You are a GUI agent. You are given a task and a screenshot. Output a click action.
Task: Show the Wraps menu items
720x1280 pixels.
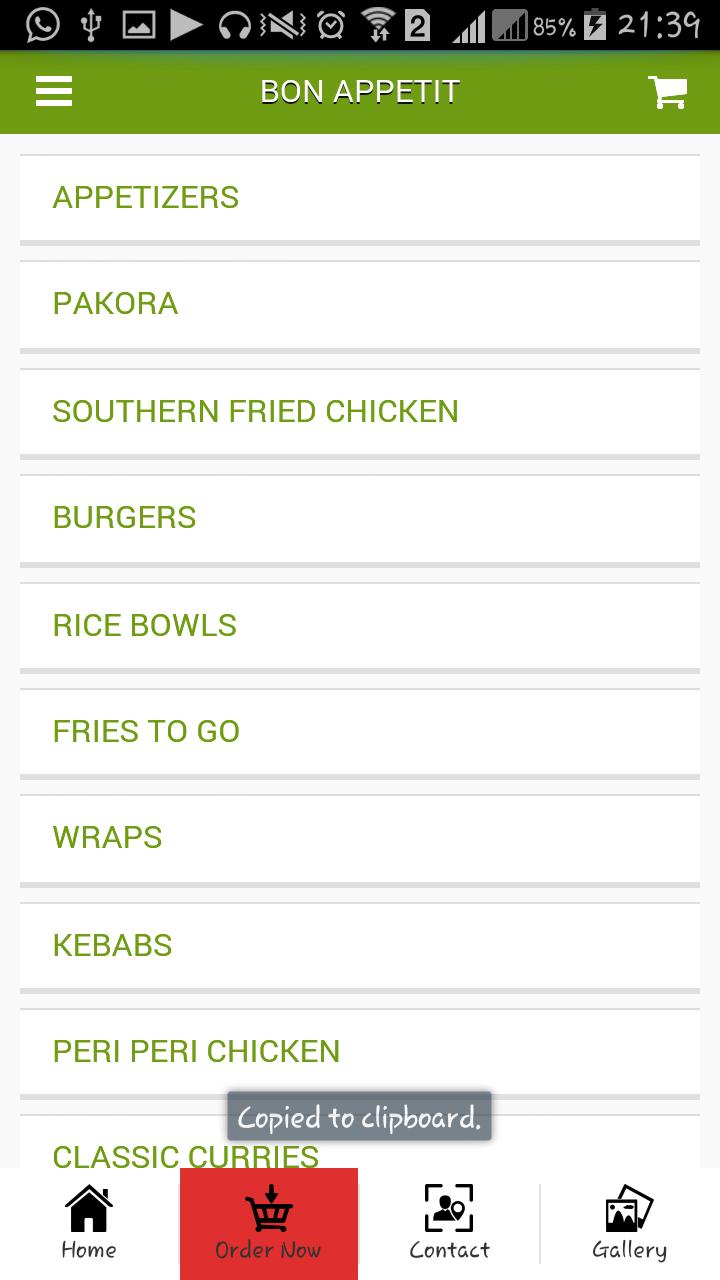click(359, 838)
